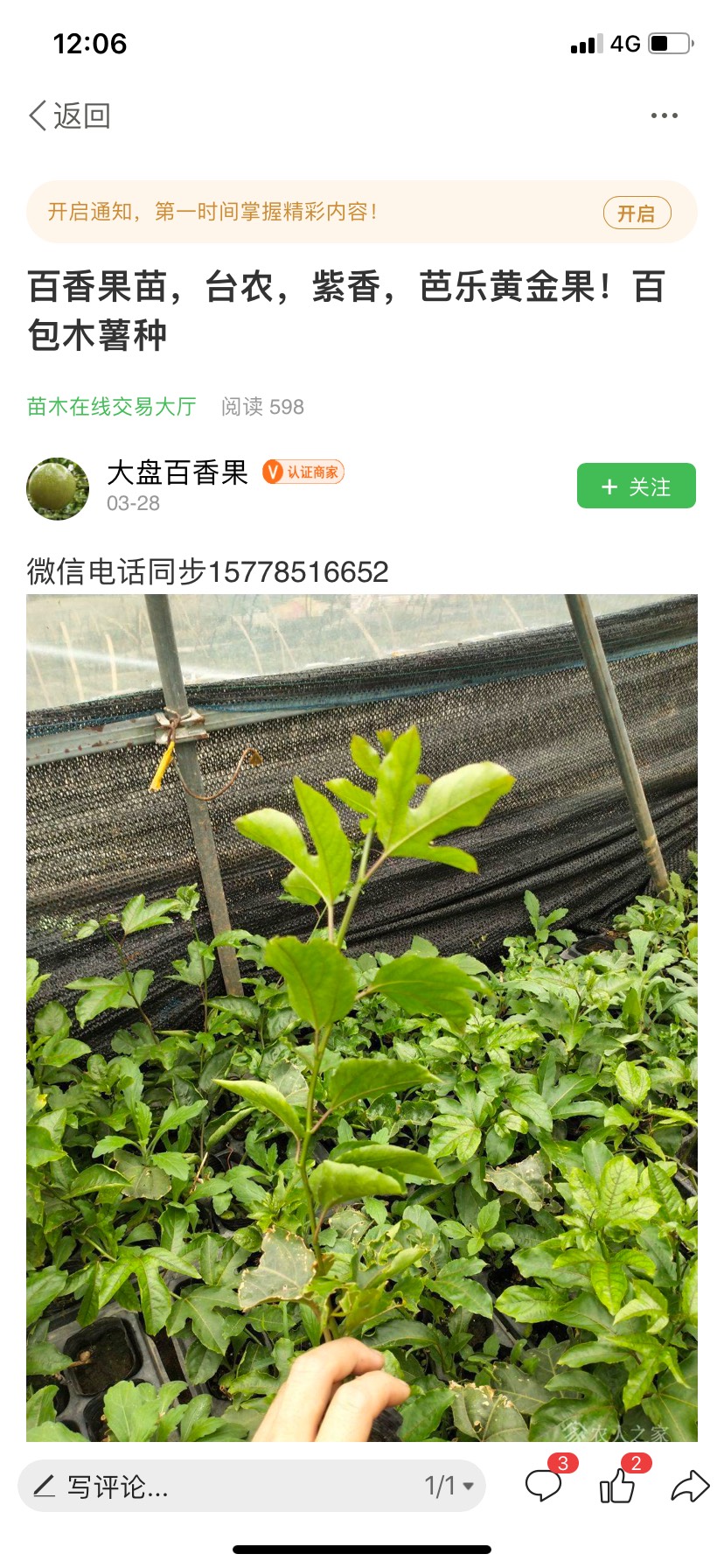Open the 苗木在线交易大厅 forum link

(x=112, y=407)
